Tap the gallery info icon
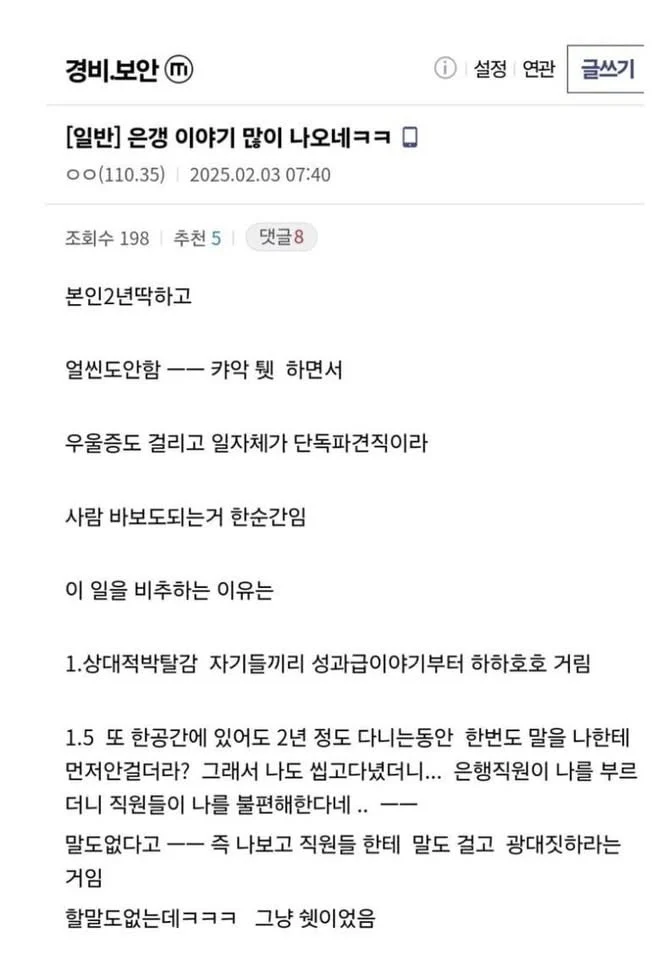Viewport: 669px width, 960px height. point(444,68)
